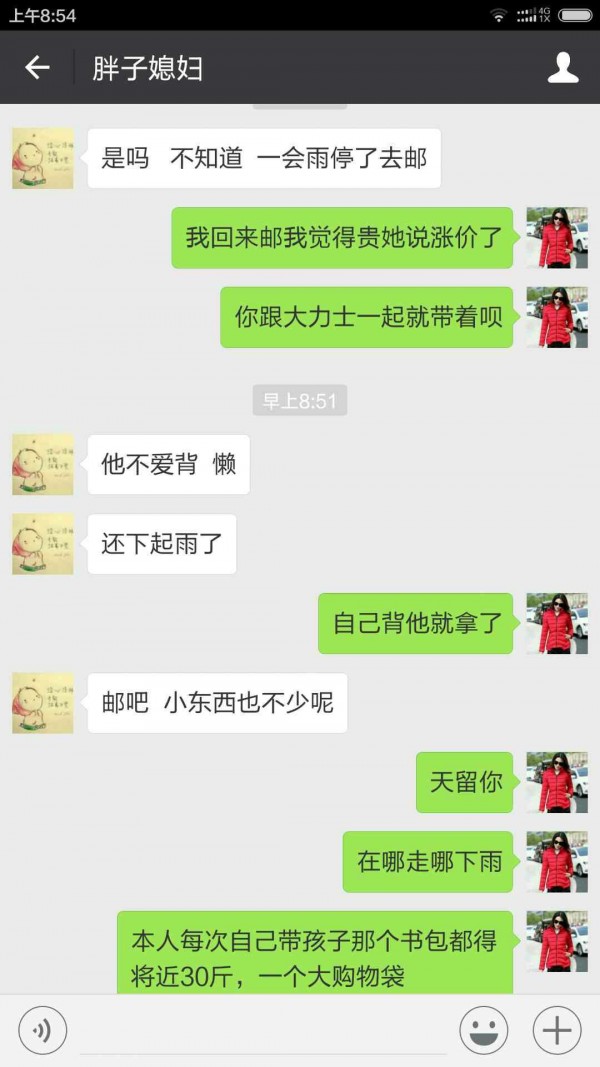Go back from 胖子媳妇 chat
Image resolution: width=600 pixels, height=1067 pixels.
[37, 68]
